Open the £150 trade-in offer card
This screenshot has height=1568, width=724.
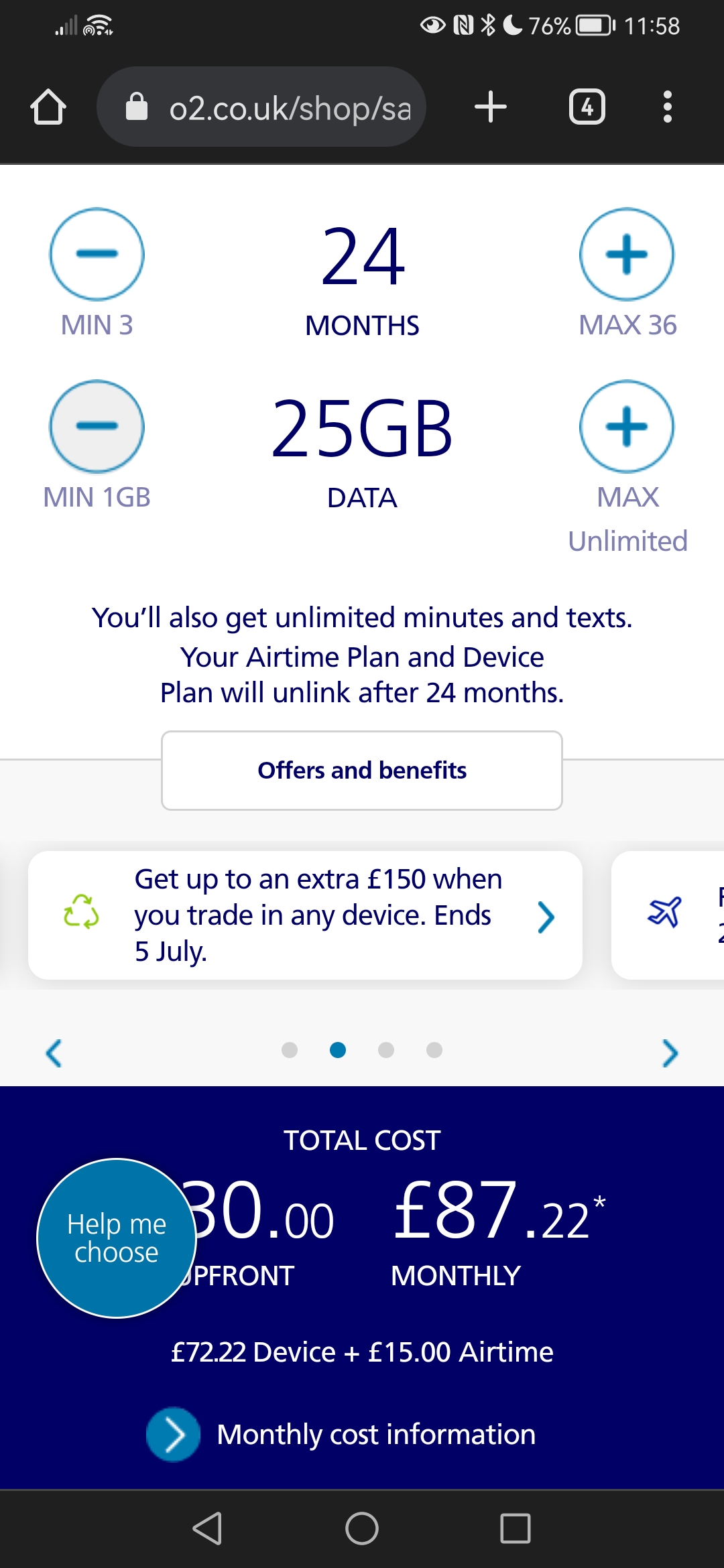[305, 915]
